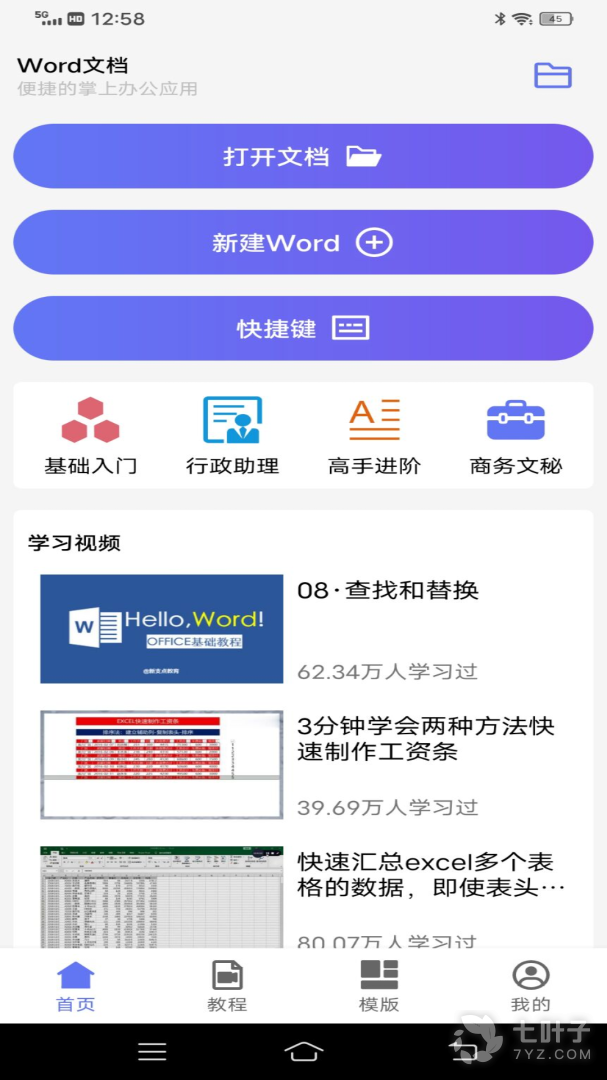Switch to the 教程 tab
Viewport: 607px width, 1080px height.
pyautogui.click(x=227, y=986)
